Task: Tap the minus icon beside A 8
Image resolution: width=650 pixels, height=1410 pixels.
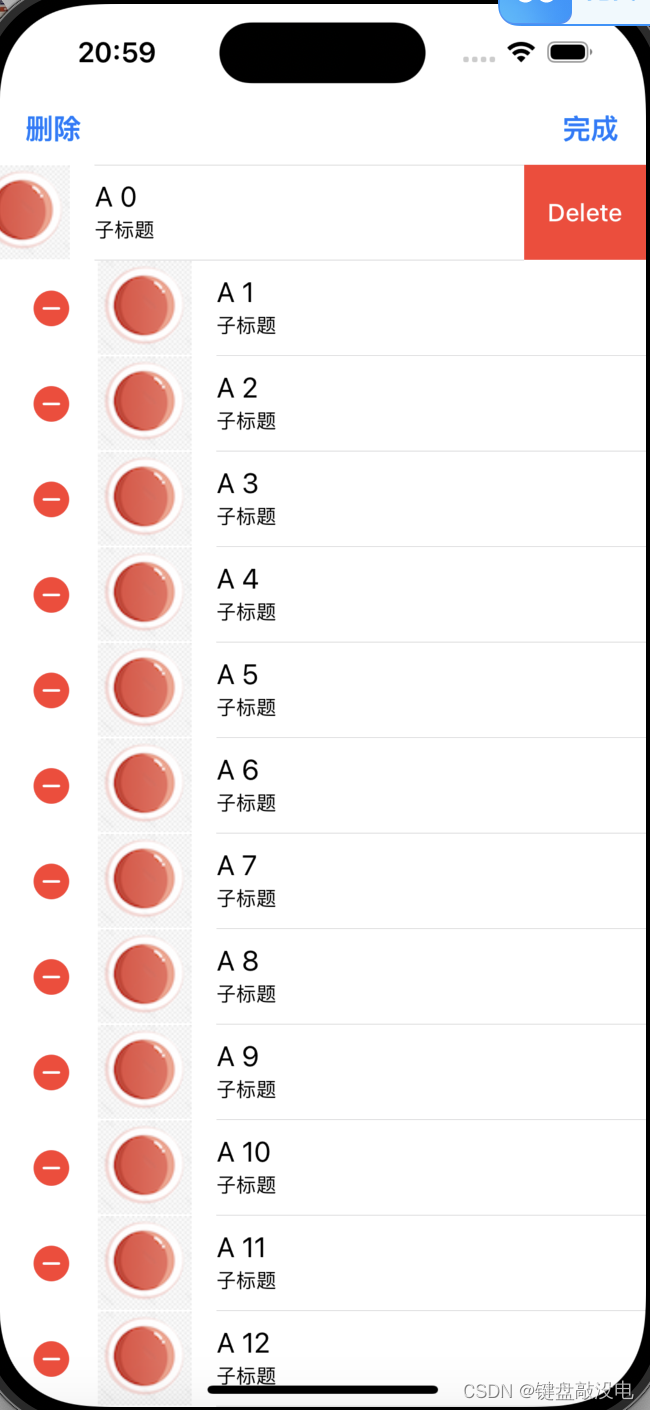Action: click(51, 977)
